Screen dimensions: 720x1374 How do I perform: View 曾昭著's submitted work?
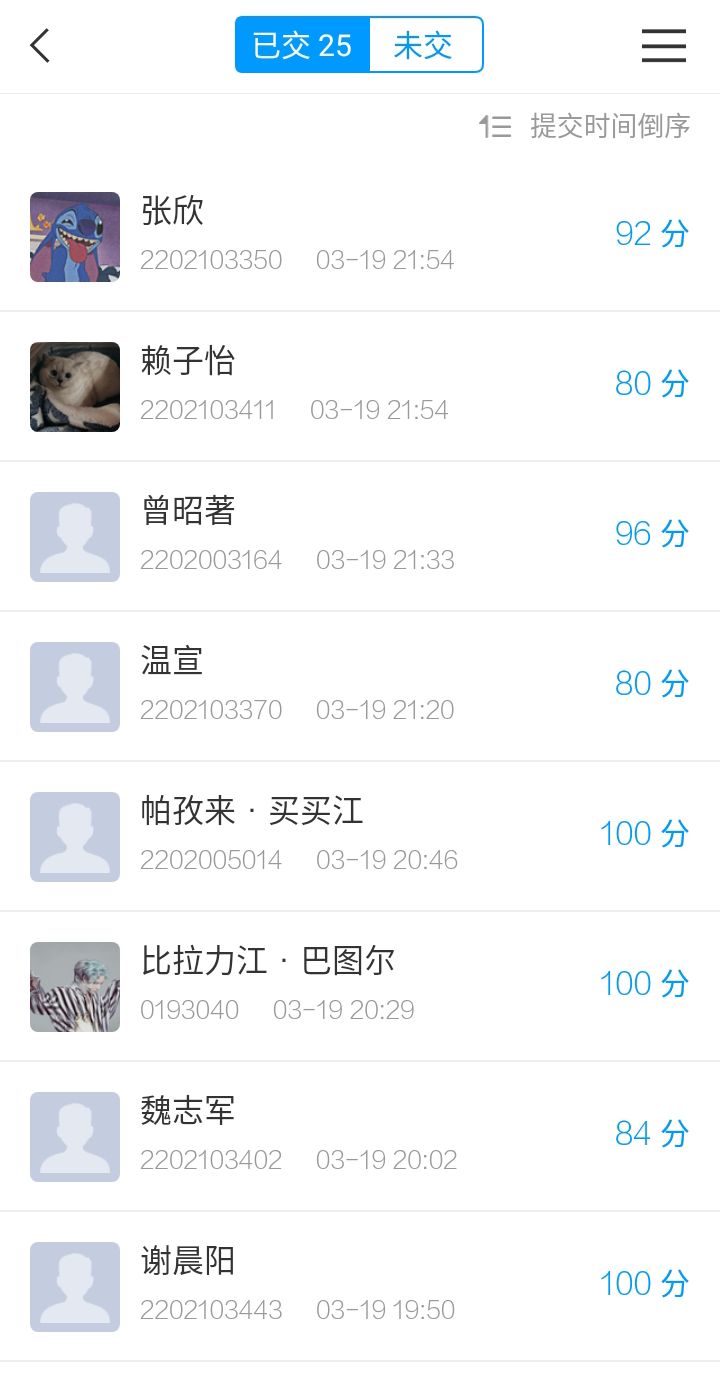click(x=360, y=536)
